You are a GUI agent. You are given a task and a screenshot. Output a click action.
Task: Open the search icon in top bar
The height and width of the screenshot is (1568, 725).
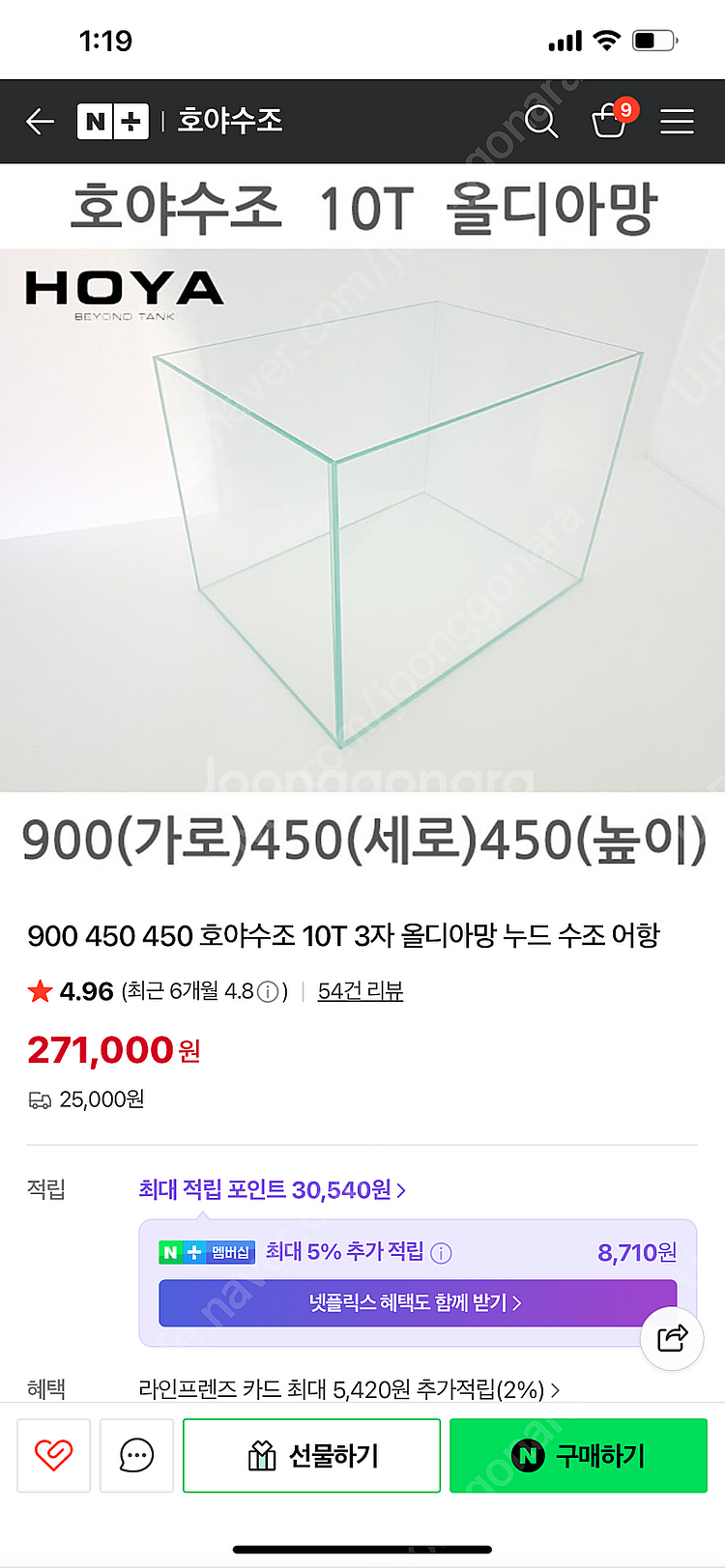coord(541,122)
